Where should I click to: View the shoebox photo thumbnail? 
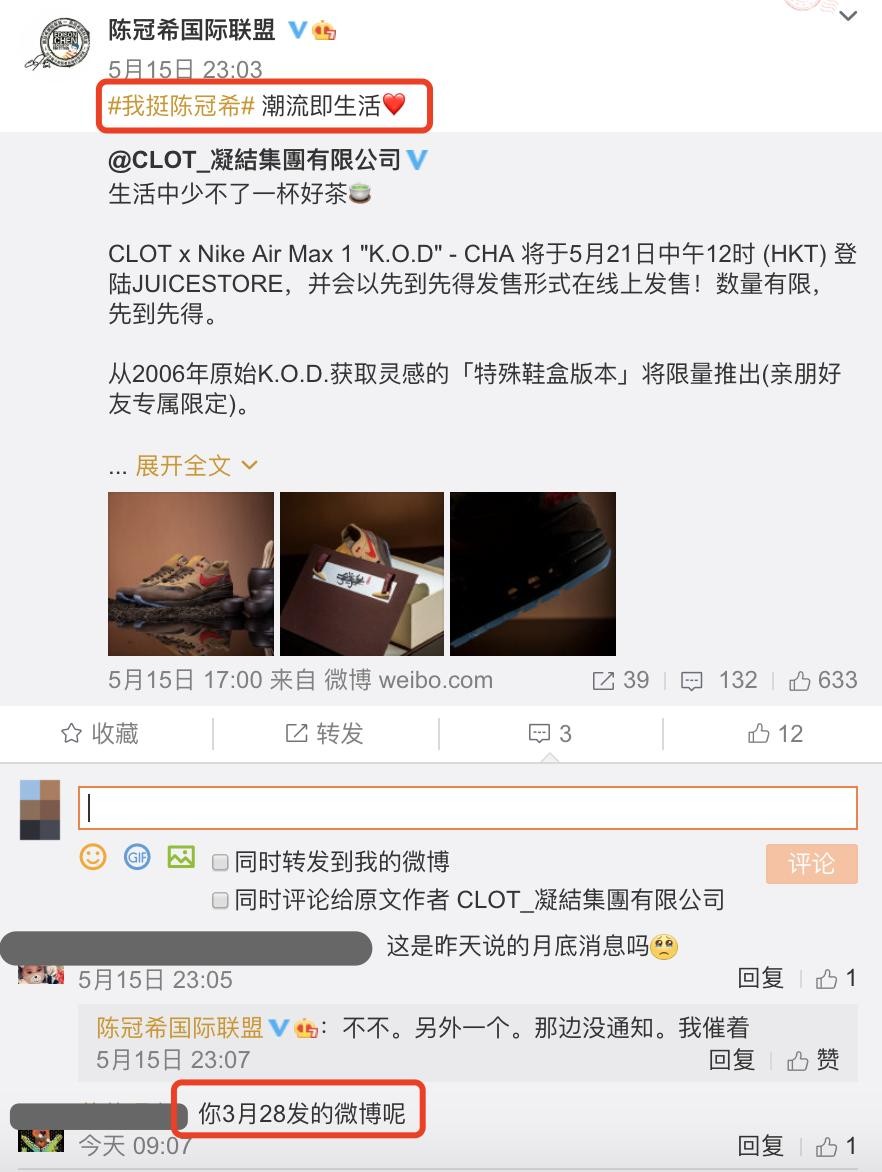[x=361, y=574]
